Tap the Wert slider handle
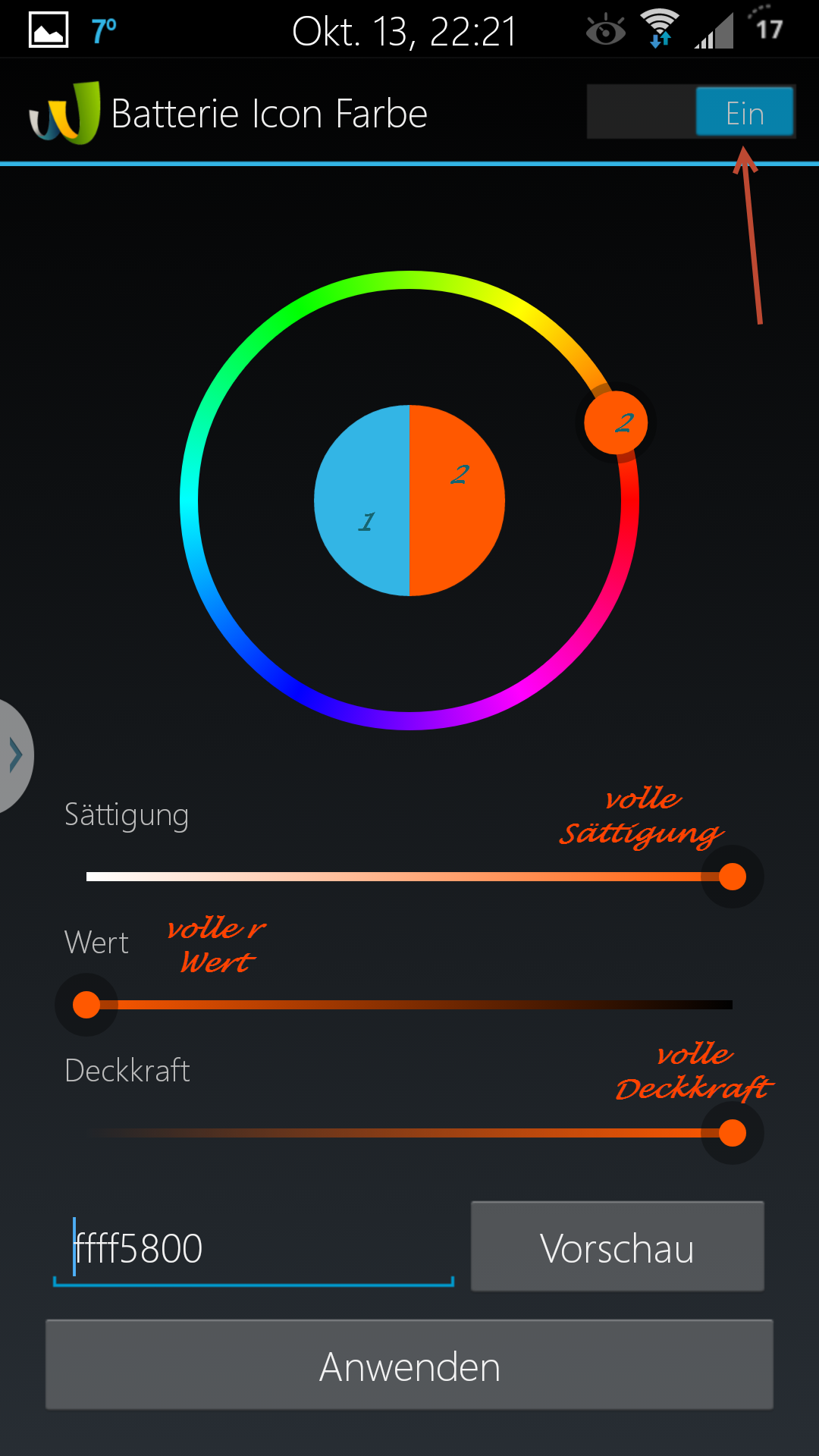819x1456 pixels. coord(86,1005)
